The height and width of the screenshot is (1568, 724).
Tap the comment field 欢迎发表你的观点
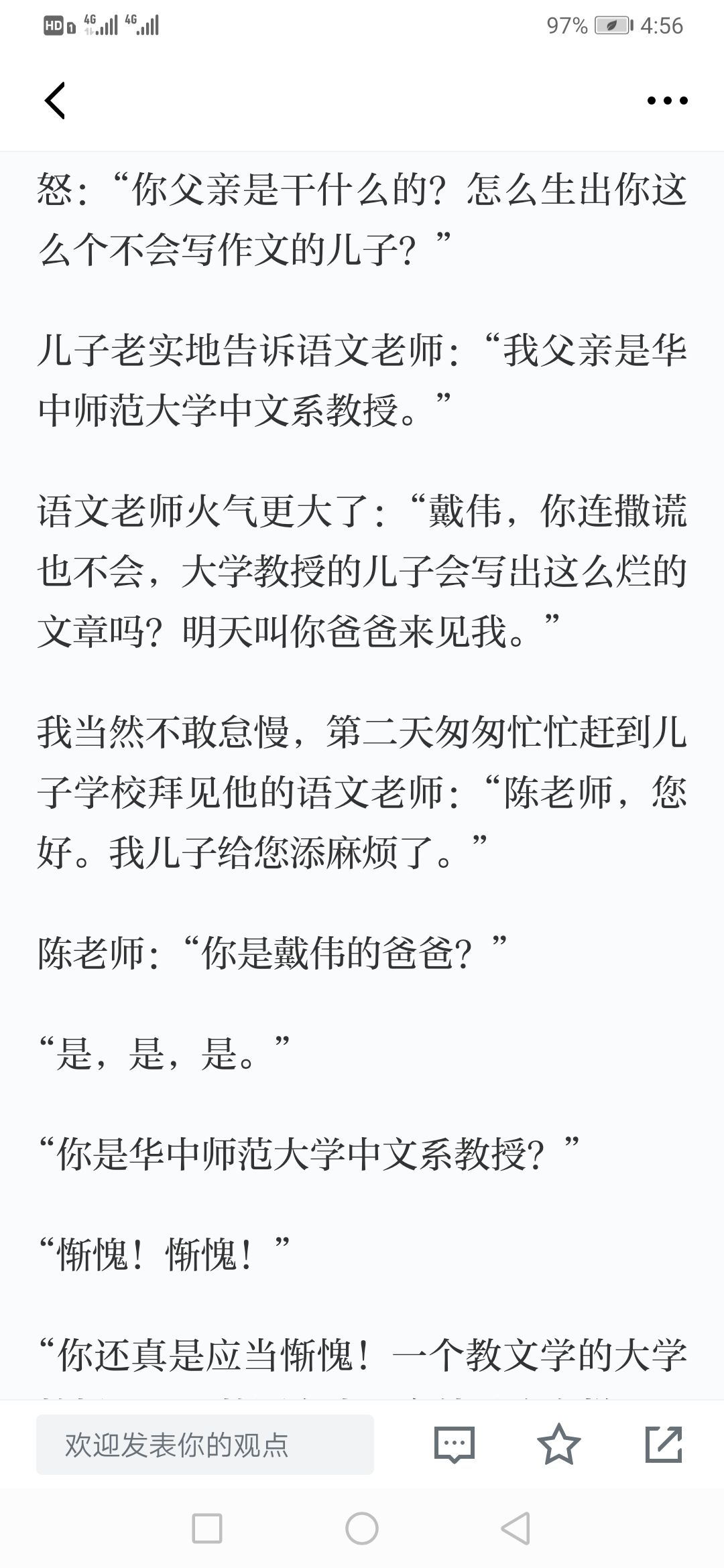coord(205,1445)
